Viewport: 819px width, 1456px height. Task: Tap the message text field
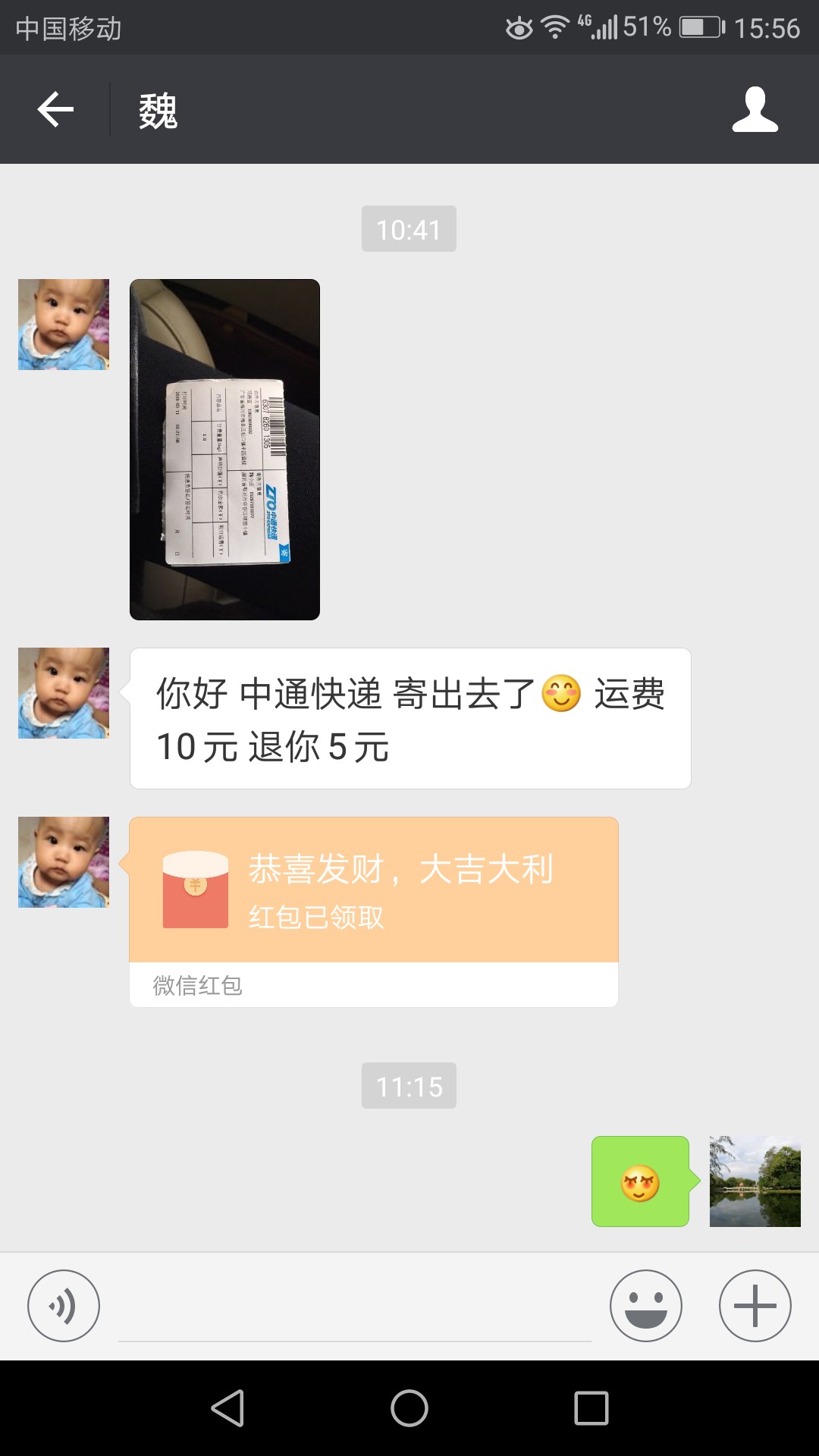[355, 1307]
